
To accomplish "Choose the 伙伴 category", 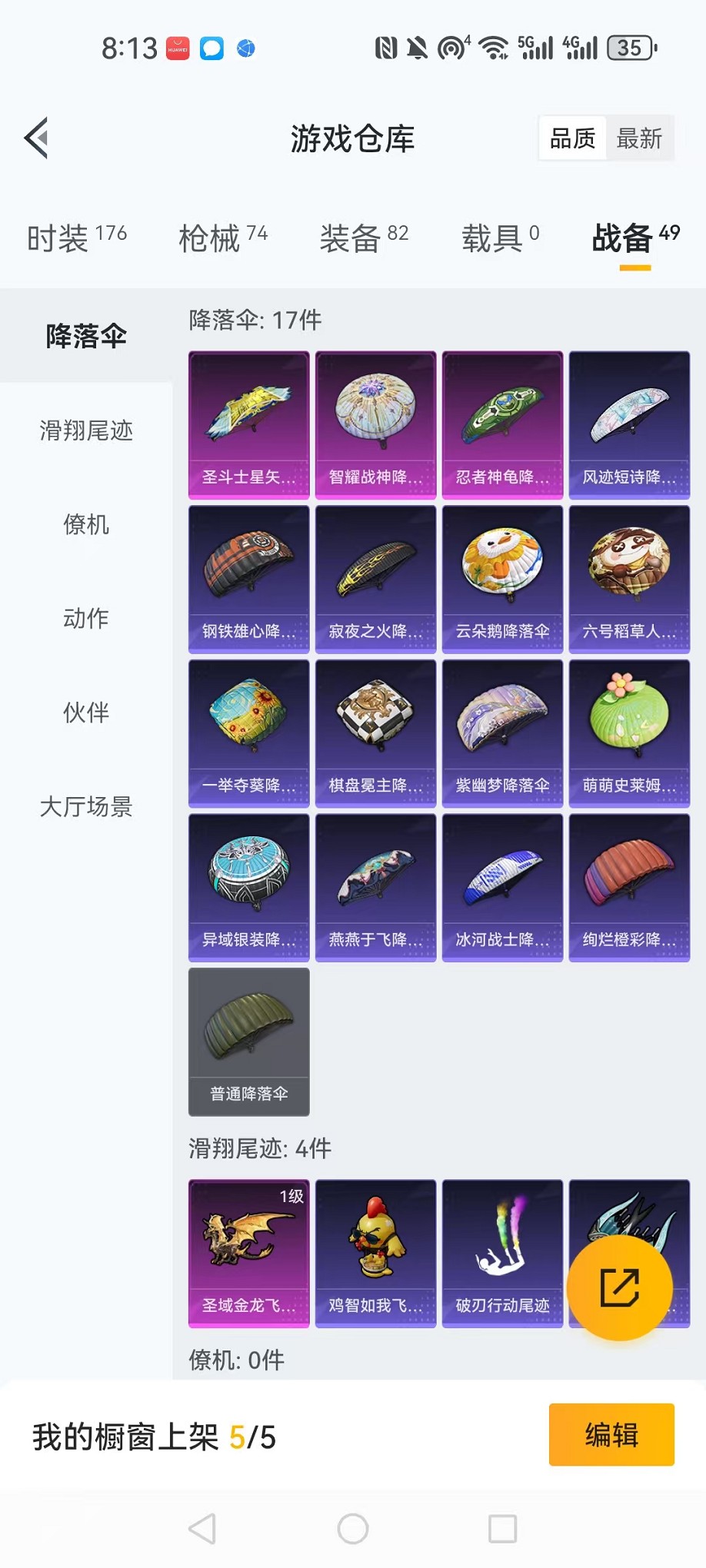I will [86, 713].
